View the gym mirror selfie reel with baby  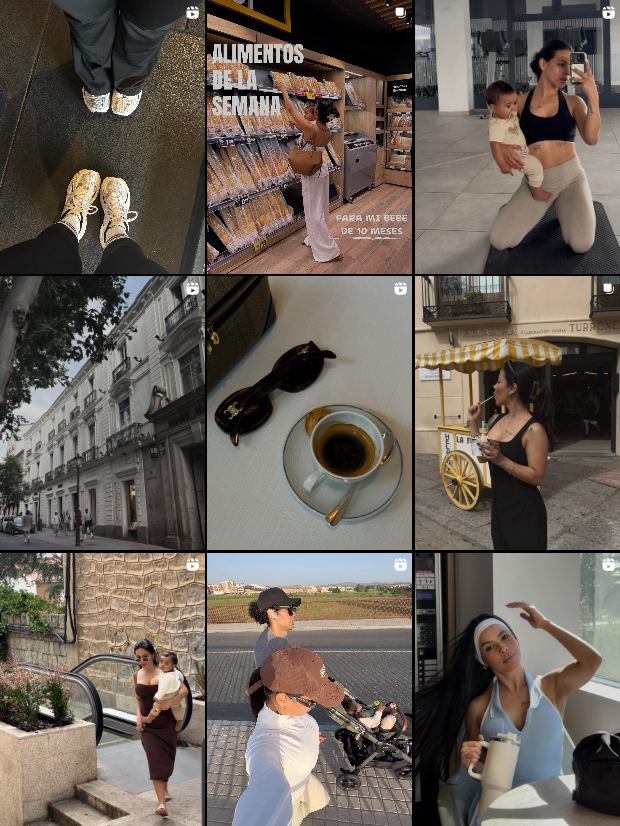point(517,137)
